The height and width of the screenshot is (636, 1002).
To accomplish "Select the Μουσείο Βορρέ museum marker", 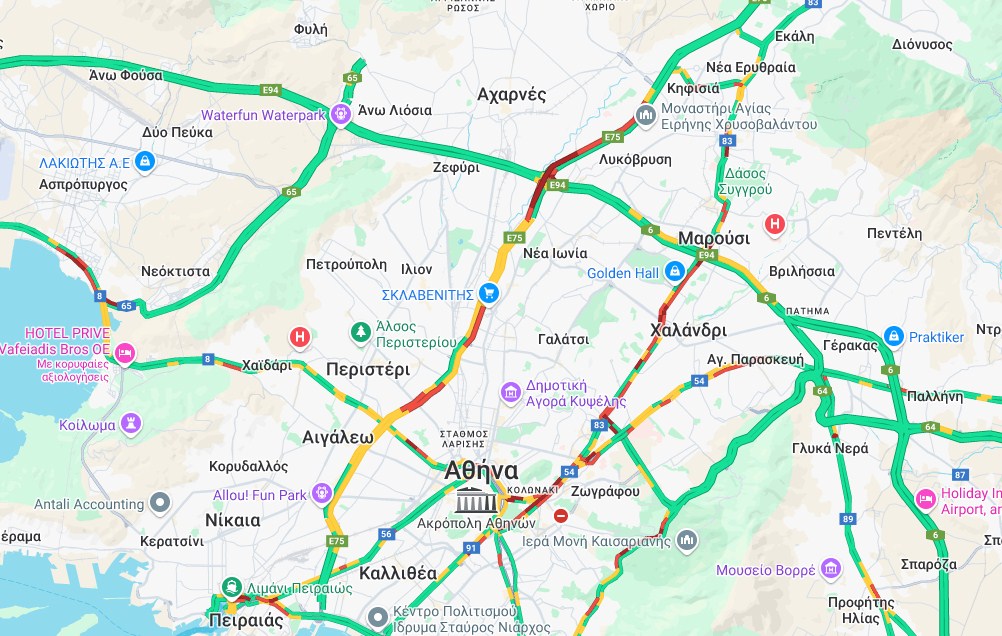I will click(x=829, y=569).
